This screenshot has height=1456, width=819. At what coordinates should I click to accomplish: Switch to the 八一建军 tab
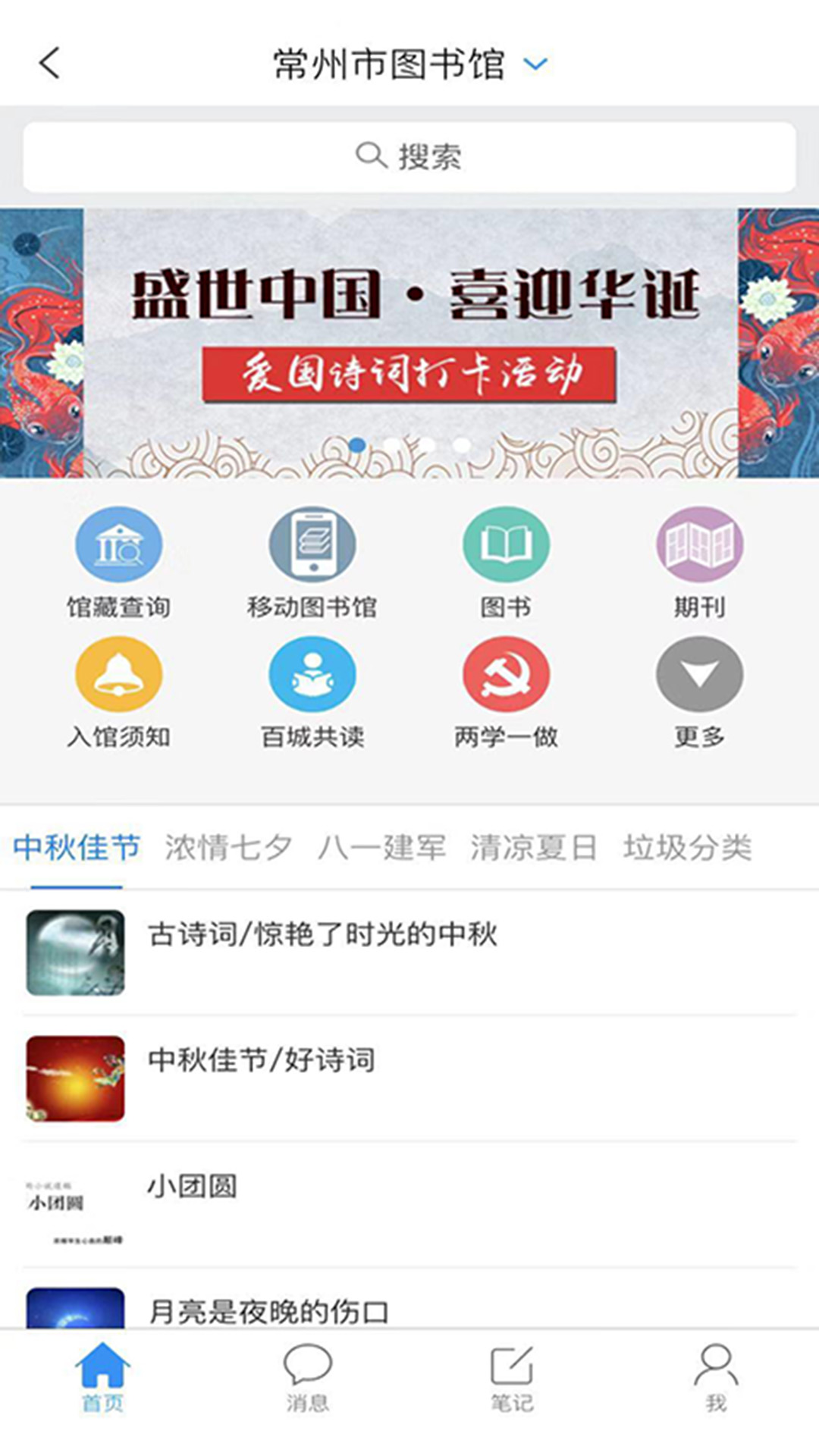pyautogui.click(x=381, y=847)
